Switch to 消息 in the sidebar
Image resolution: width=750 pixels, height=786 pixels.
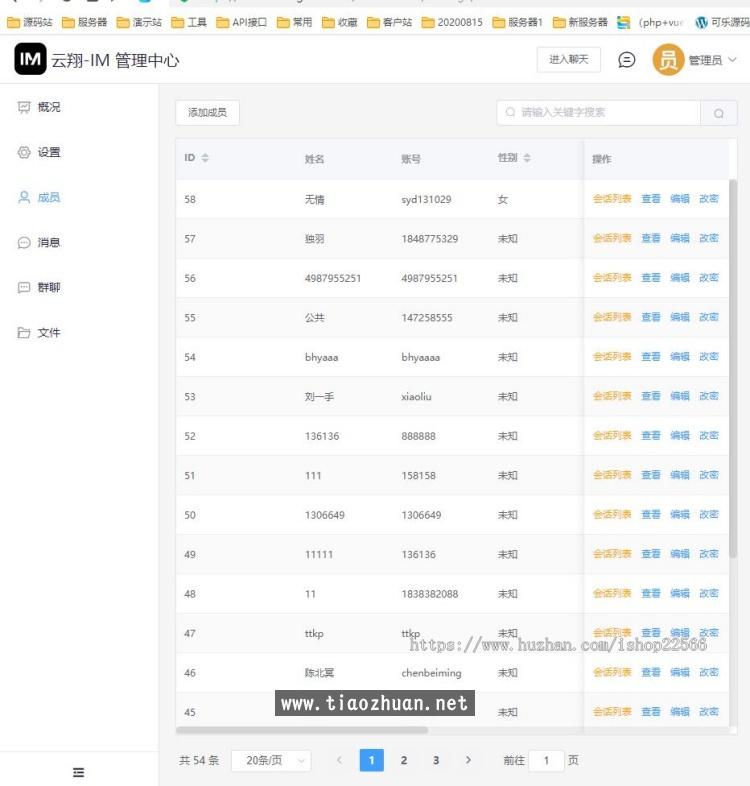48,242
